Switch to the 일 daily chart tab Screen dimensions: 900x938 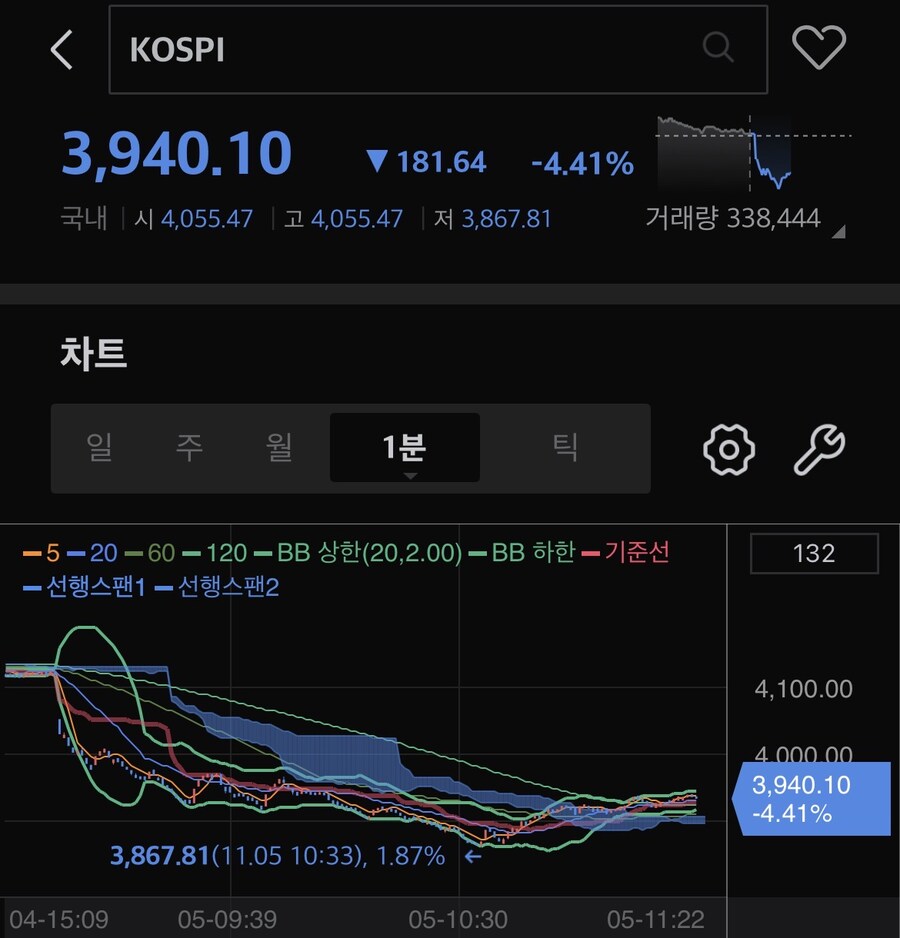click(98, 448)
